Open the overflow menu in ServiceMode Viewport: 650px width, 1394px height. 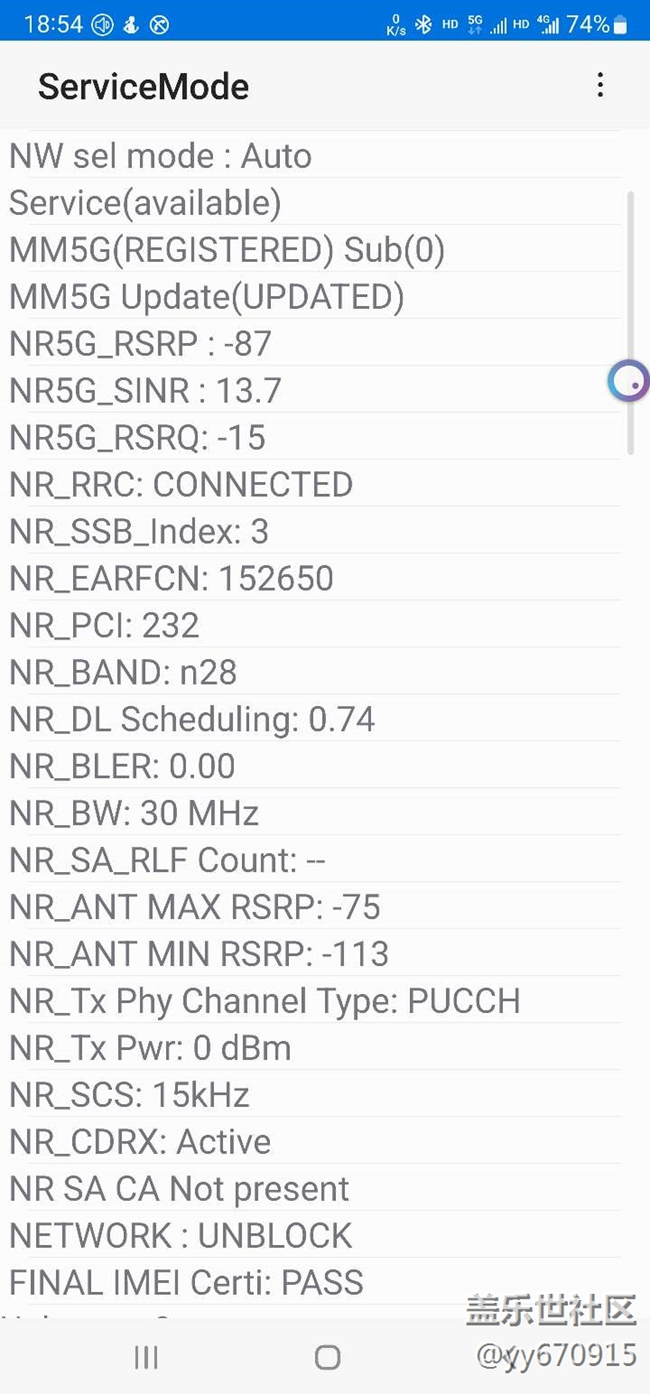pyautogui.click(x=600, y=86)
